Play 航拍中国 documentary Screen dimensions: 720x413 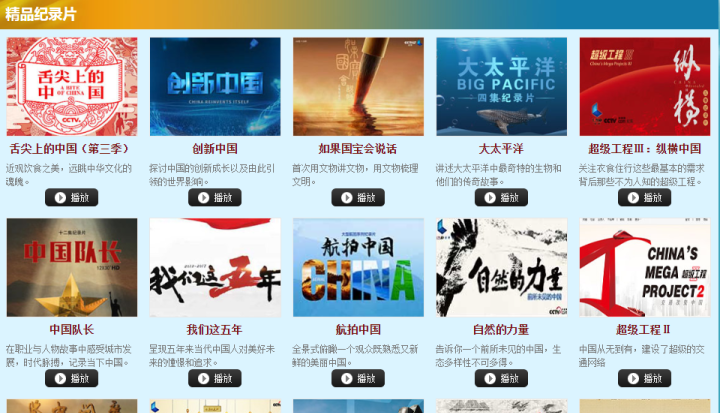(358, 378)
